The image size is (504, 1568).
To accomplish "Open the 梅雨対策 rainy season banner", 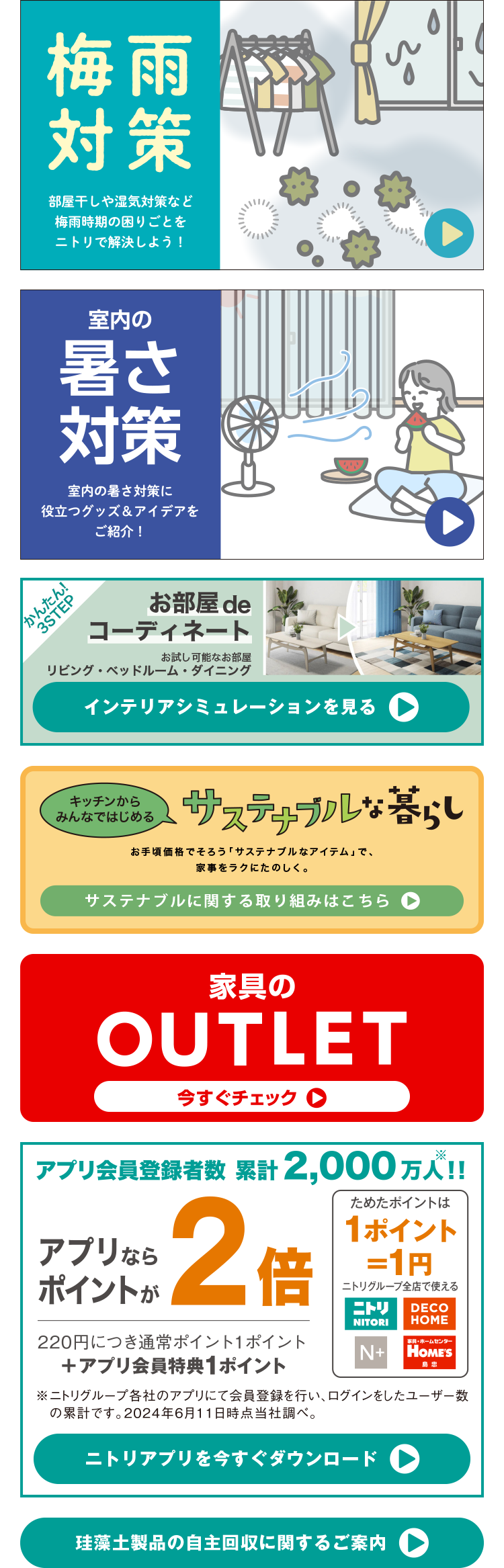I will tap(252, 135).
